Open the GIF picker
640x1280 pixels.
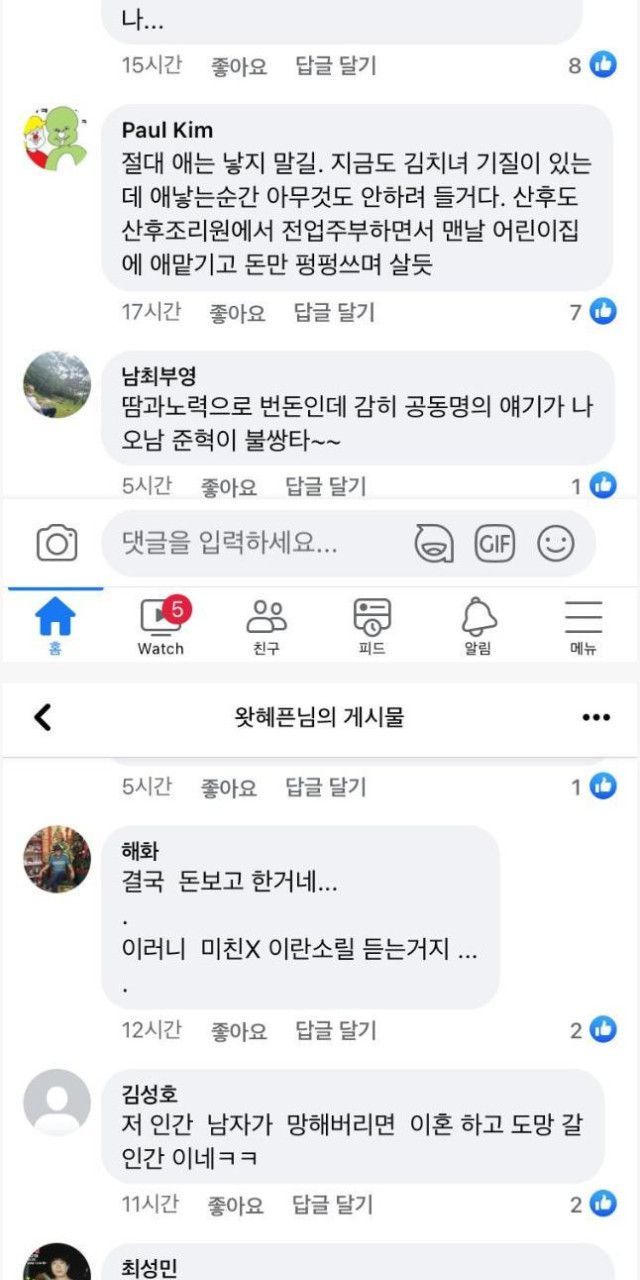pos(495,543)
